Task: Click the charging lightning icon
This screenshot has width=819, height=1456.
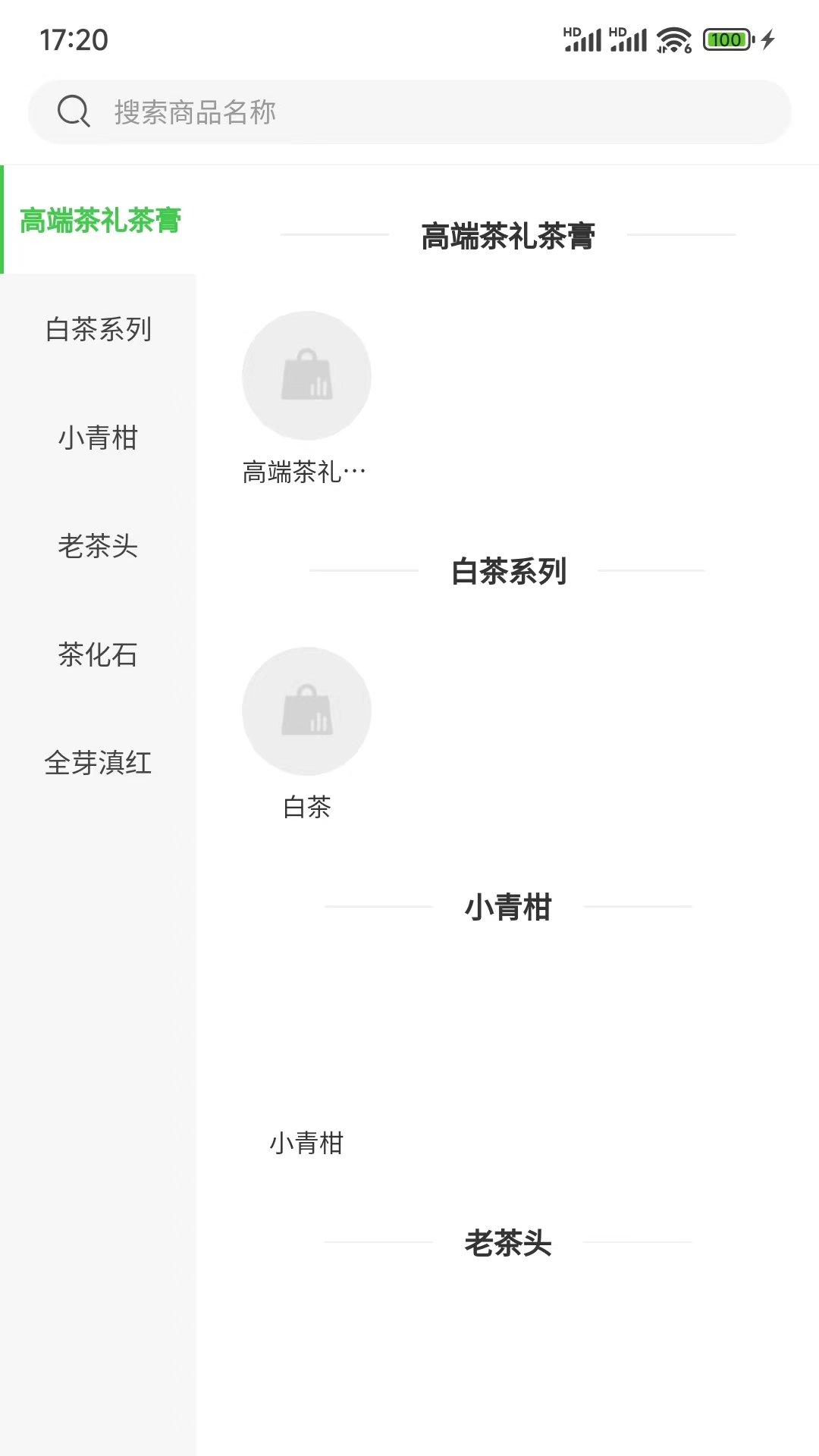Action: pyautogui.click(x=766, y=38)
